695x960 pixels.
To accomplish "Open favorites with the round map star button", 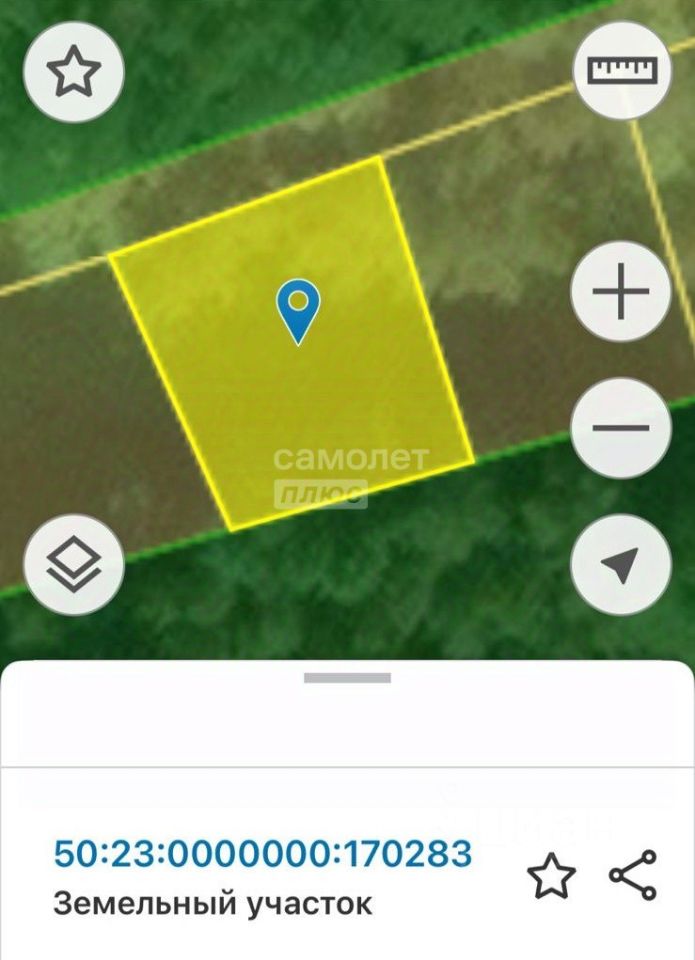I will tap(74, 72).
